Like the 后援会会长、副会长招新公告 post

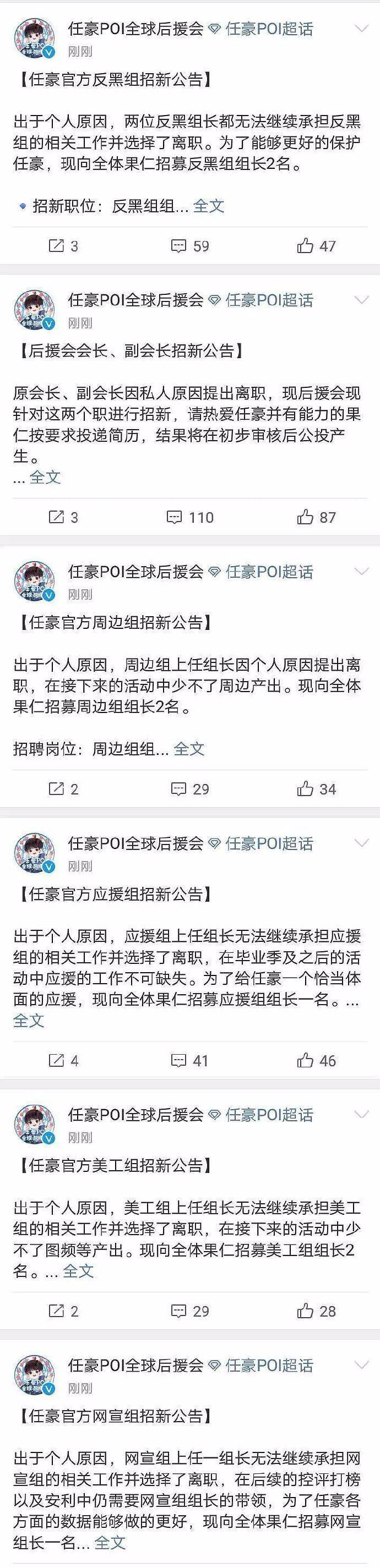(x=316, y=517)
